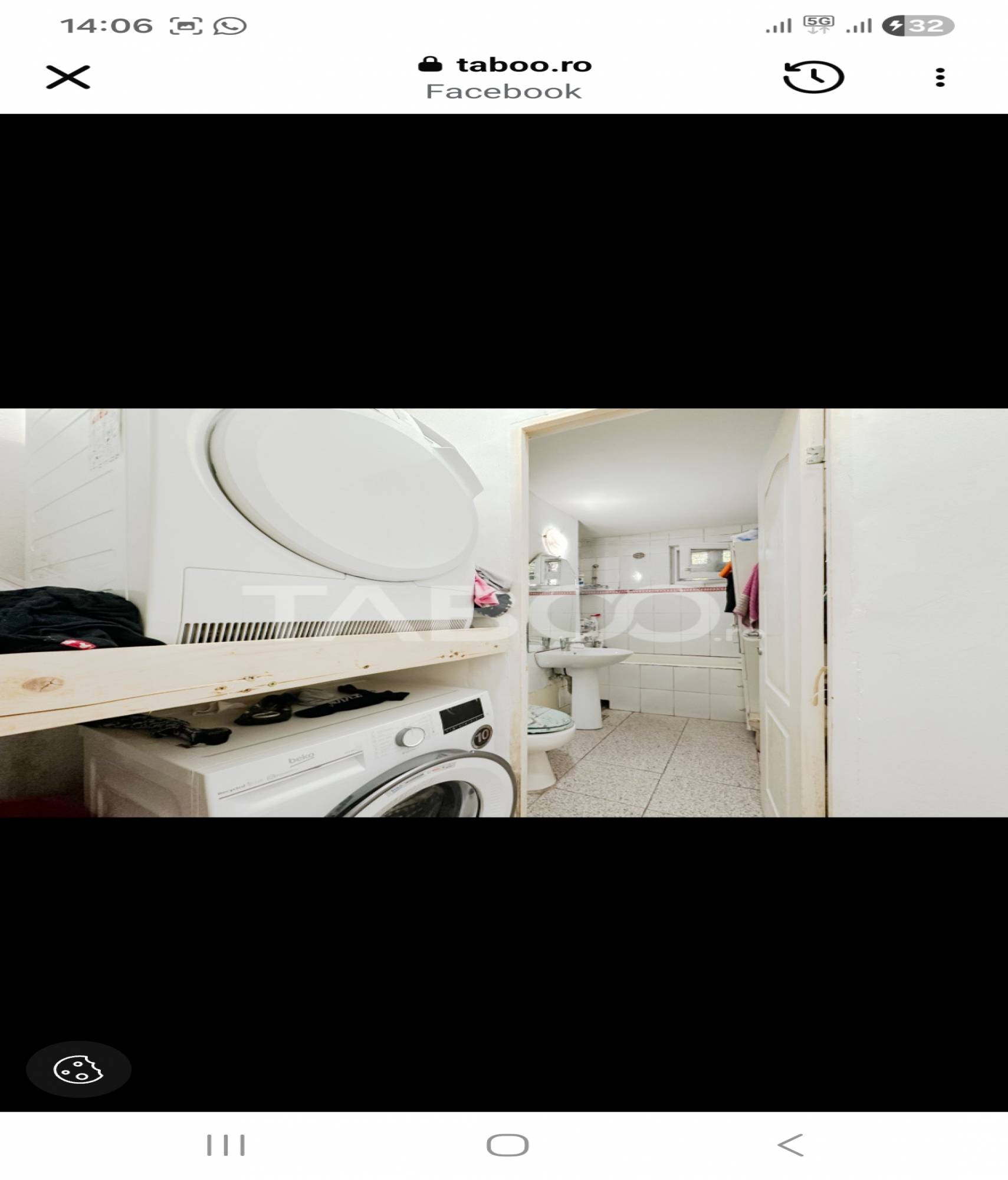Go to the home screen

point(507,1145)
